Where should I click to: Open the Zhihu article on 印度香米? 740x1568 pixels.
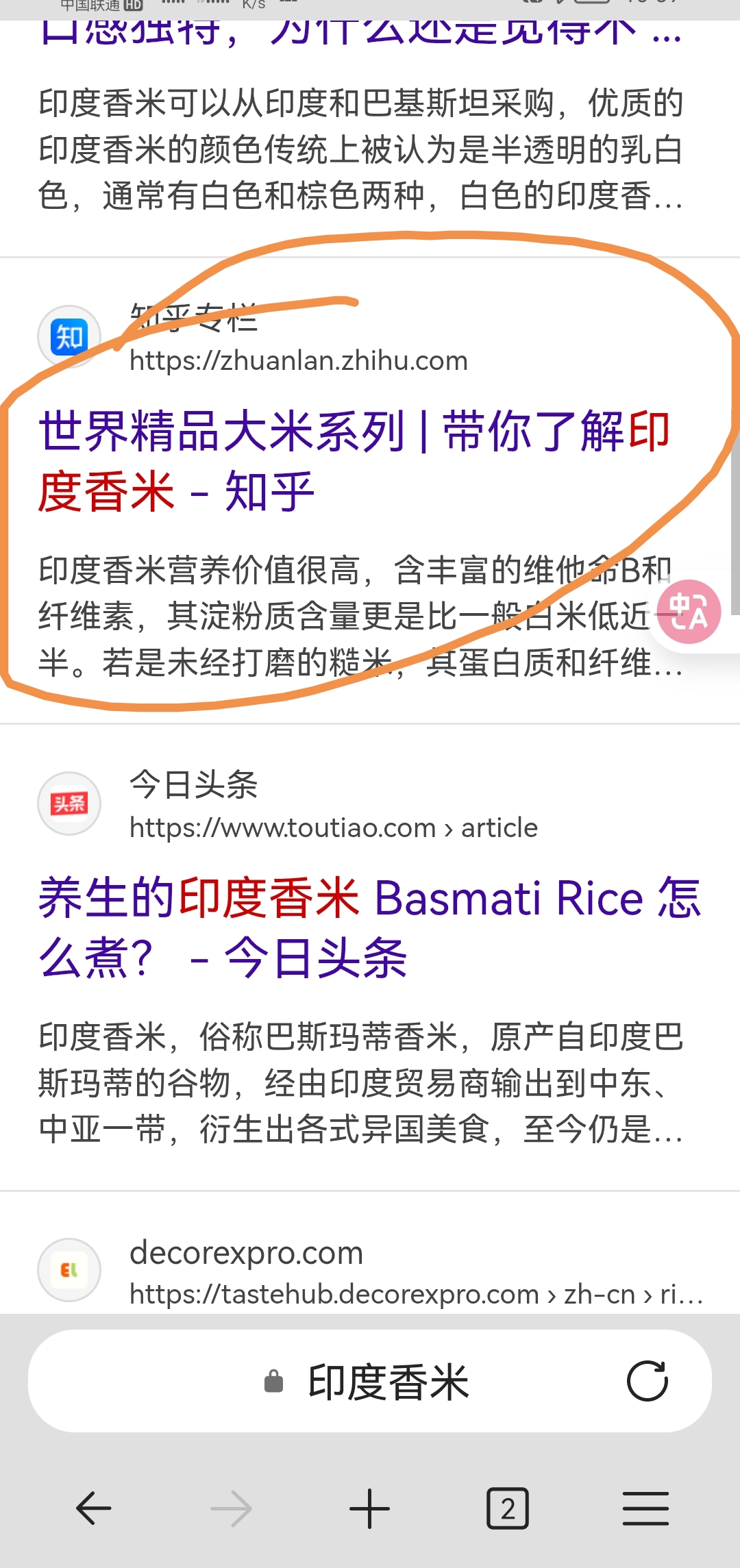354,461
